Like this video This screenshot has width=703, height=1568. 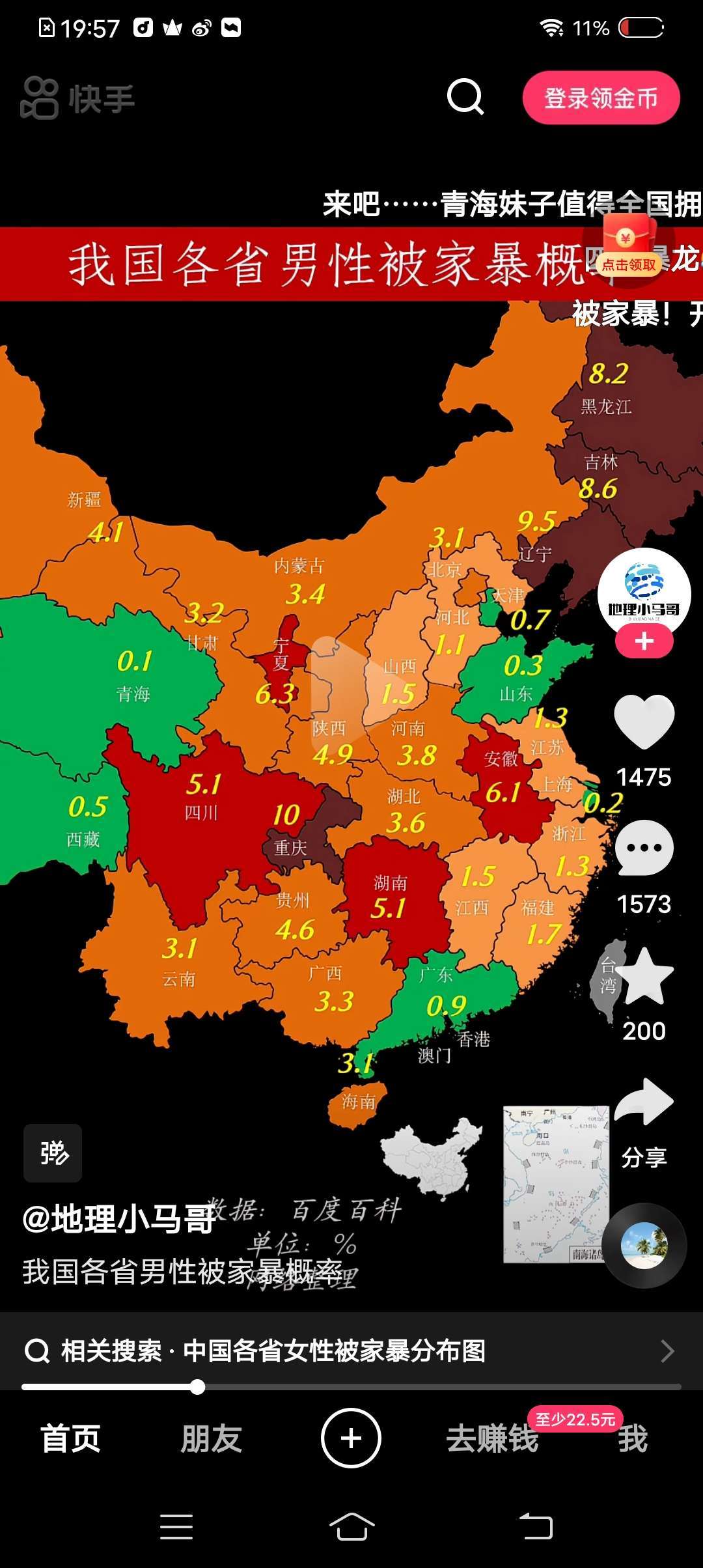click(644, 721)
